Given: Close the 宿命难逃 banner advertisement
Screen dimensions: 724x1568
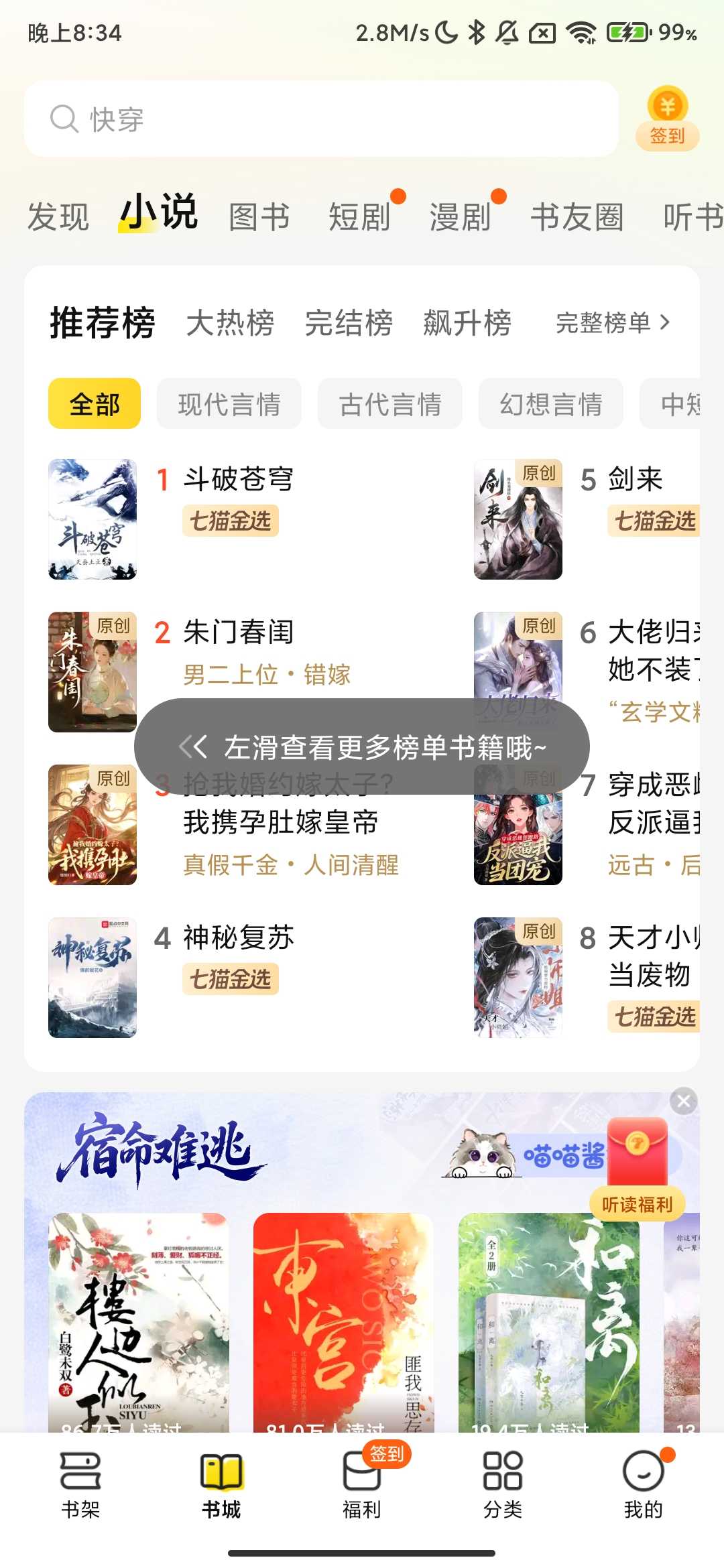Looking at the screenshot, I should (684, 1101).
